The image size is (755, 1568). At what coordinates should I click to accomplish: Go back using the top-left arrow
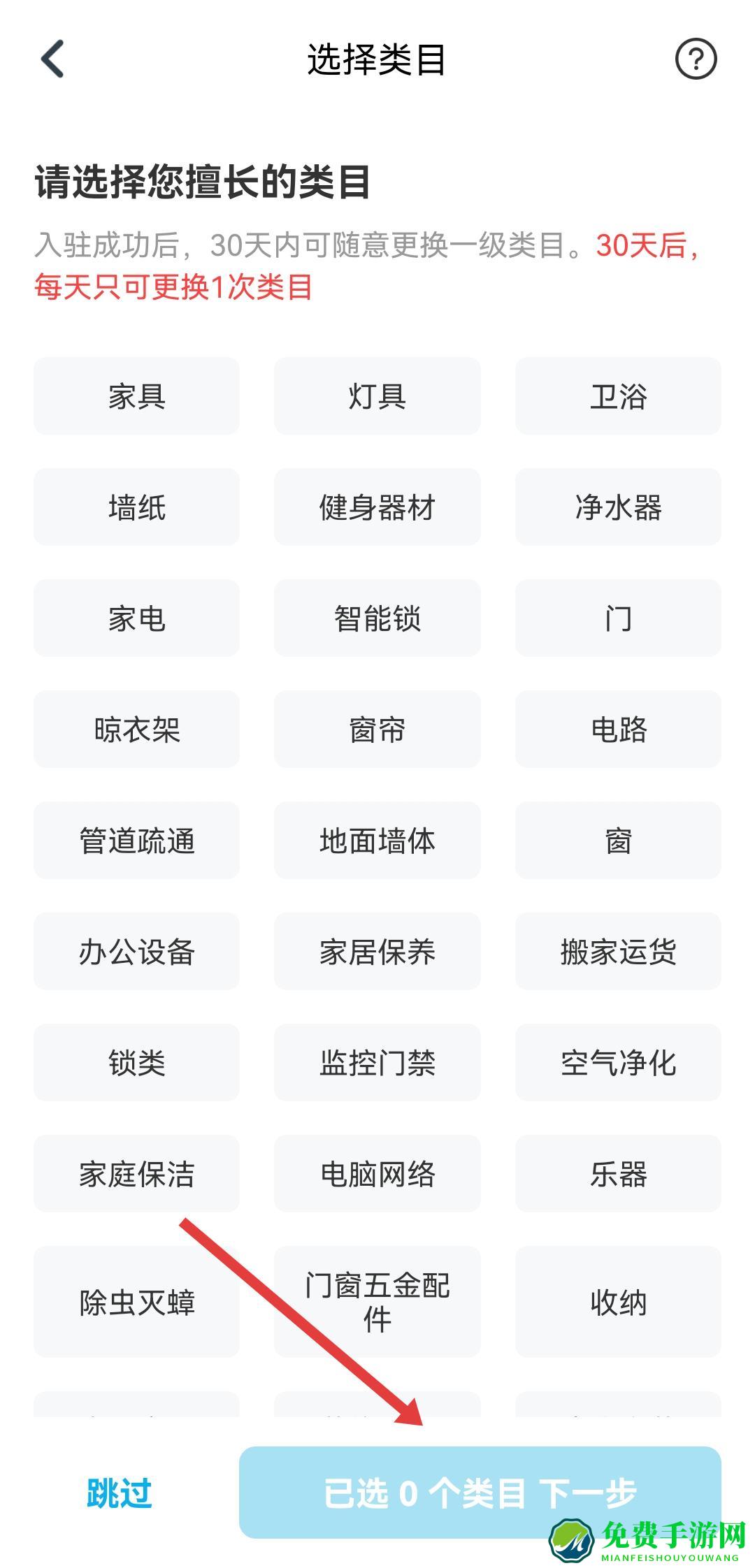click(53, 59)
